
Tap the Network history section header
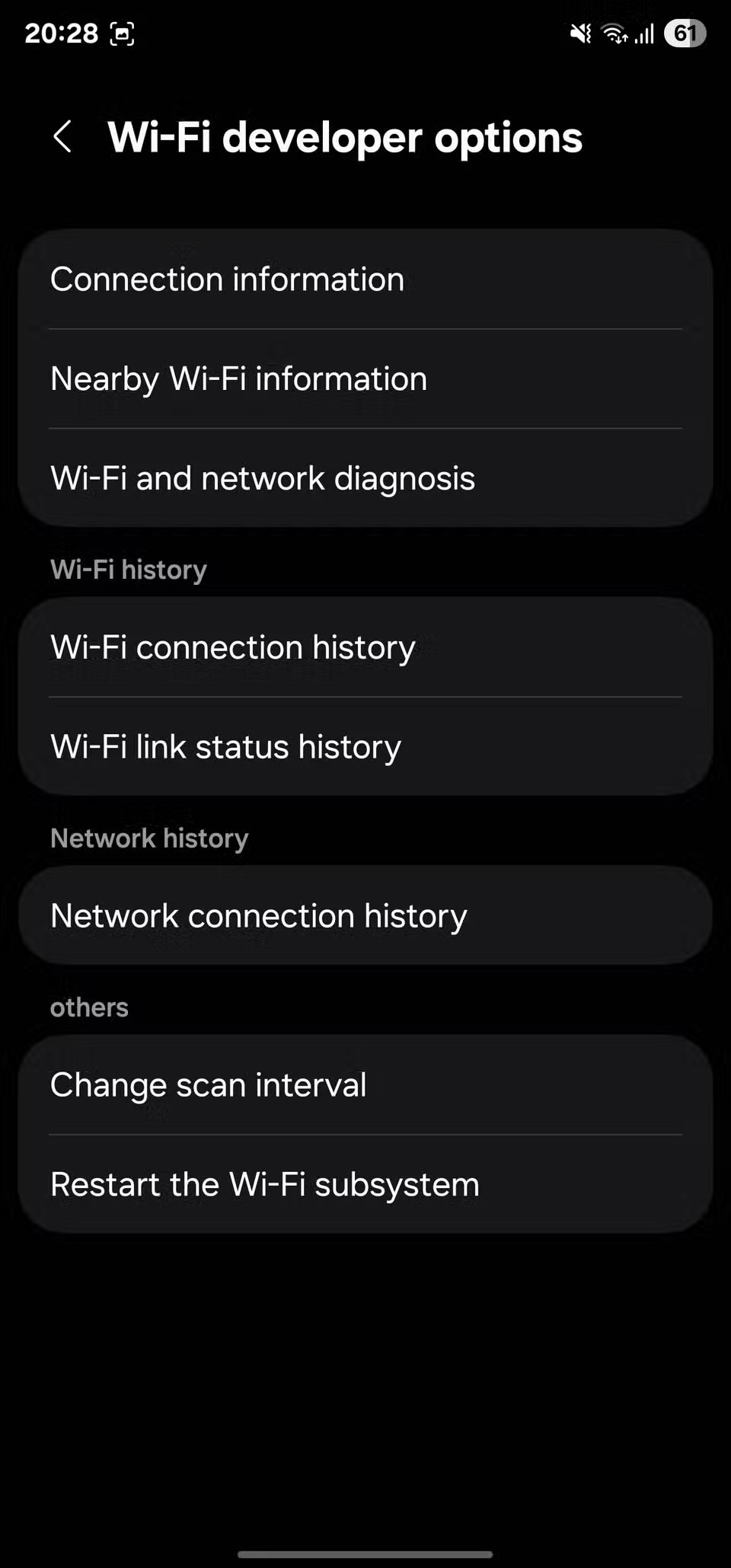[x=148, y=838]
